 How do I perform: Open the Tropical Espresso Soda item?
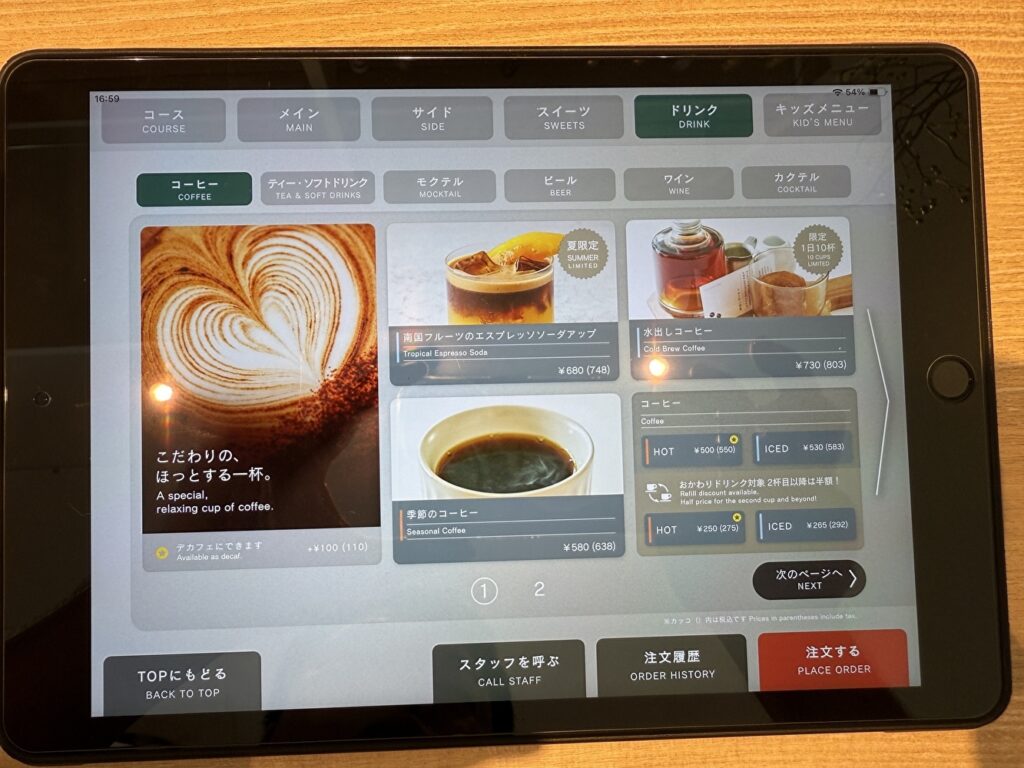coord(503,301)
